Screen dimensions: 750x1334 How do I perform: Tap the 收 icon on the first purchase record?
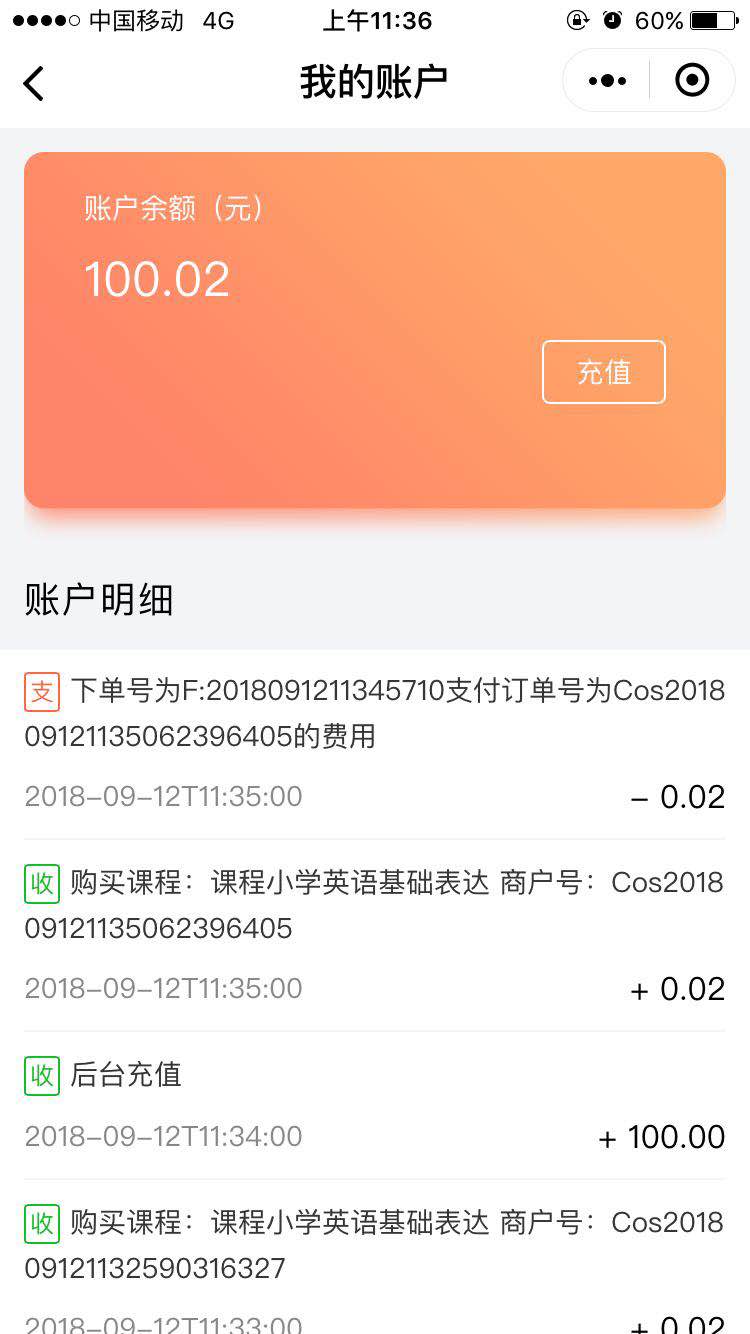pyautogui.click(x=41, y=883)
